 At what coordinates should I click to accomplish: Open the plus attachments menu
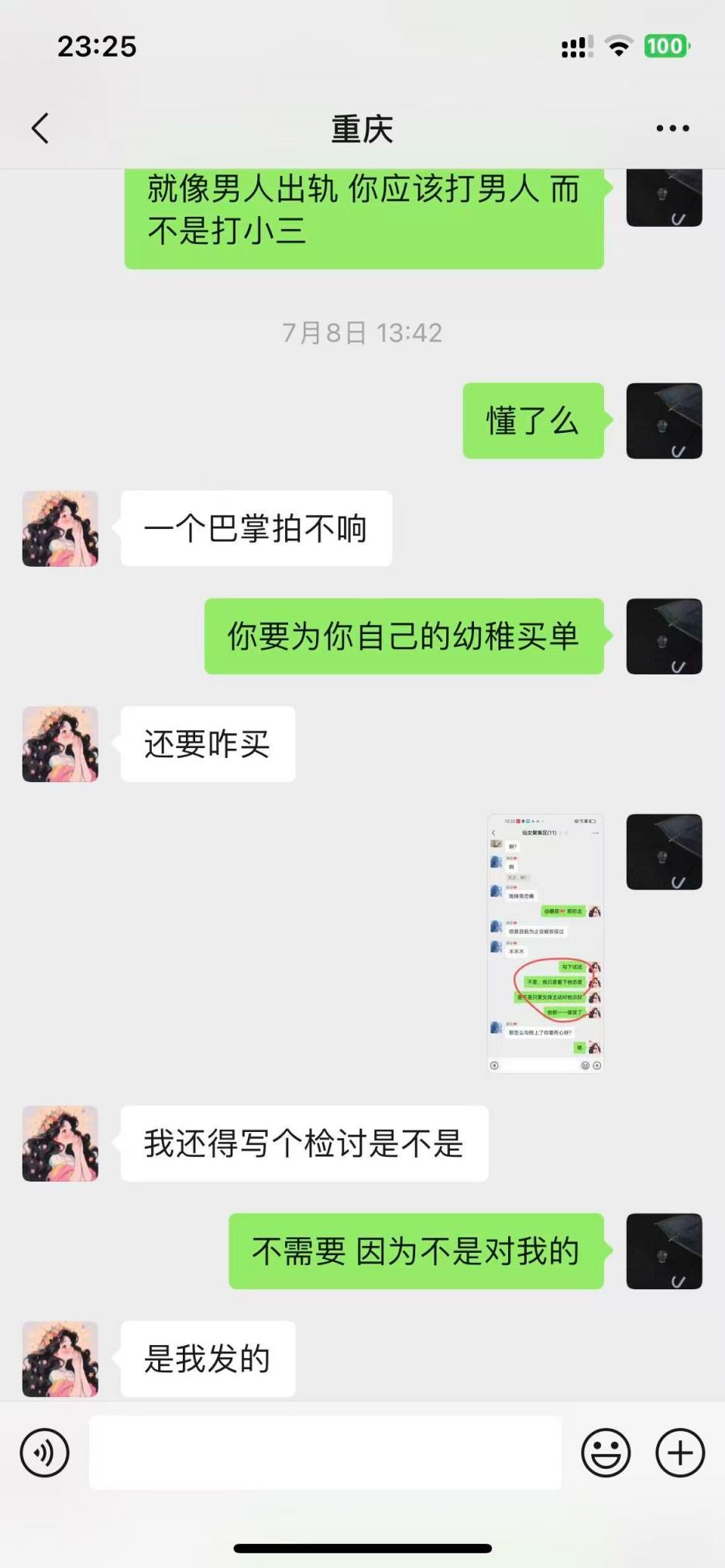(x=680, y=1453)
